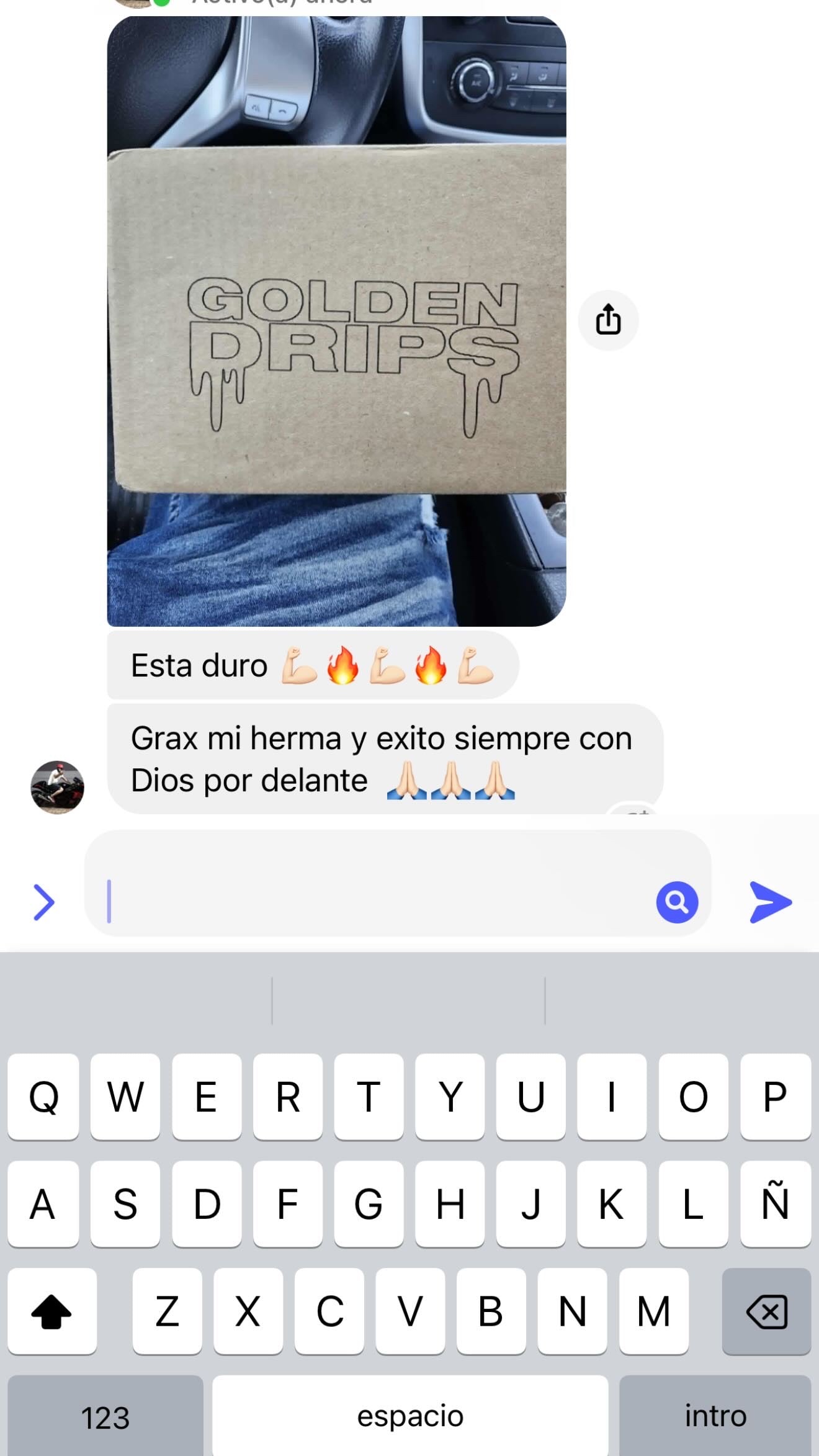Viewport: 819px width, 1456px height.
Task: Open the search icon inside the message field
Action: 677,902
